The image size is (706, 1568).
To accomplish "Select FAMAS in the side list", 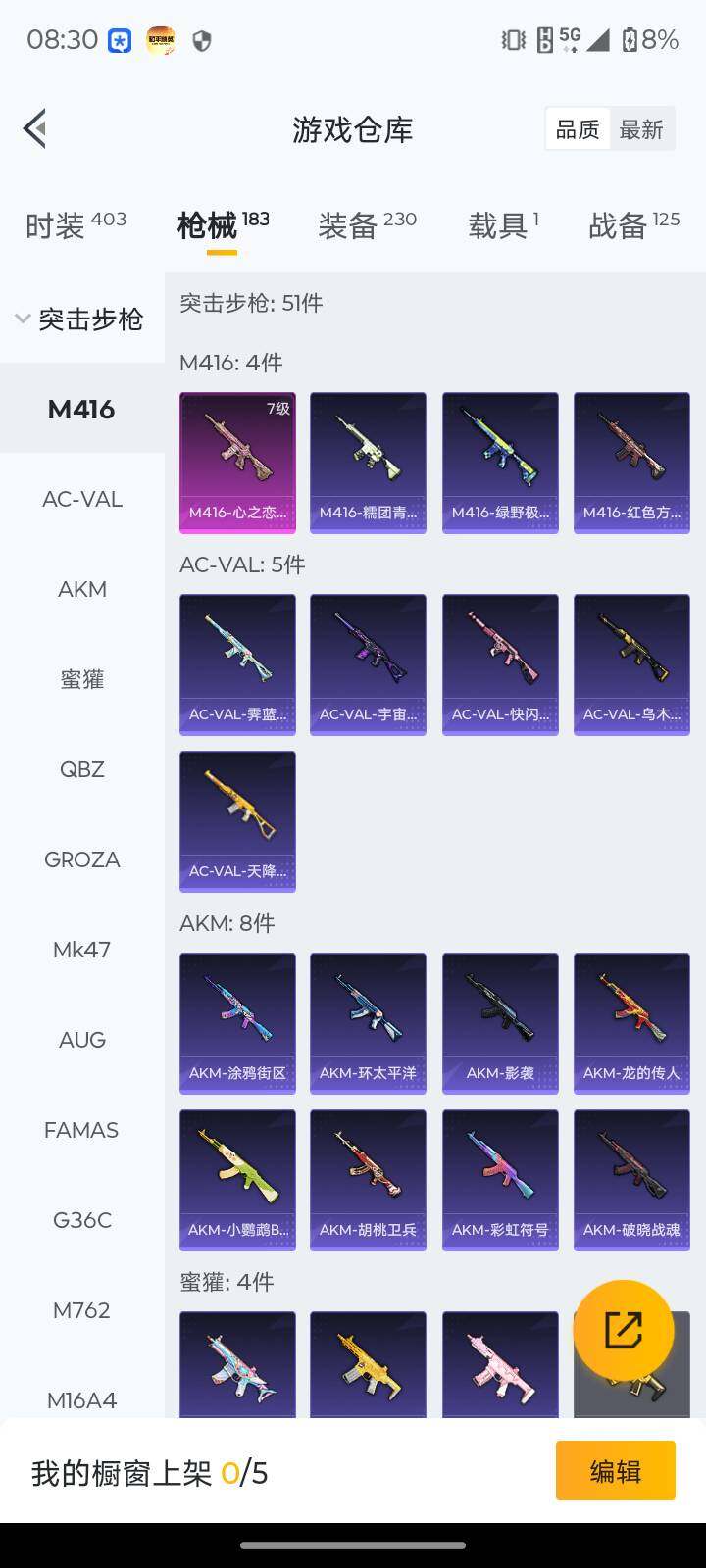I will pos(82,1130).
